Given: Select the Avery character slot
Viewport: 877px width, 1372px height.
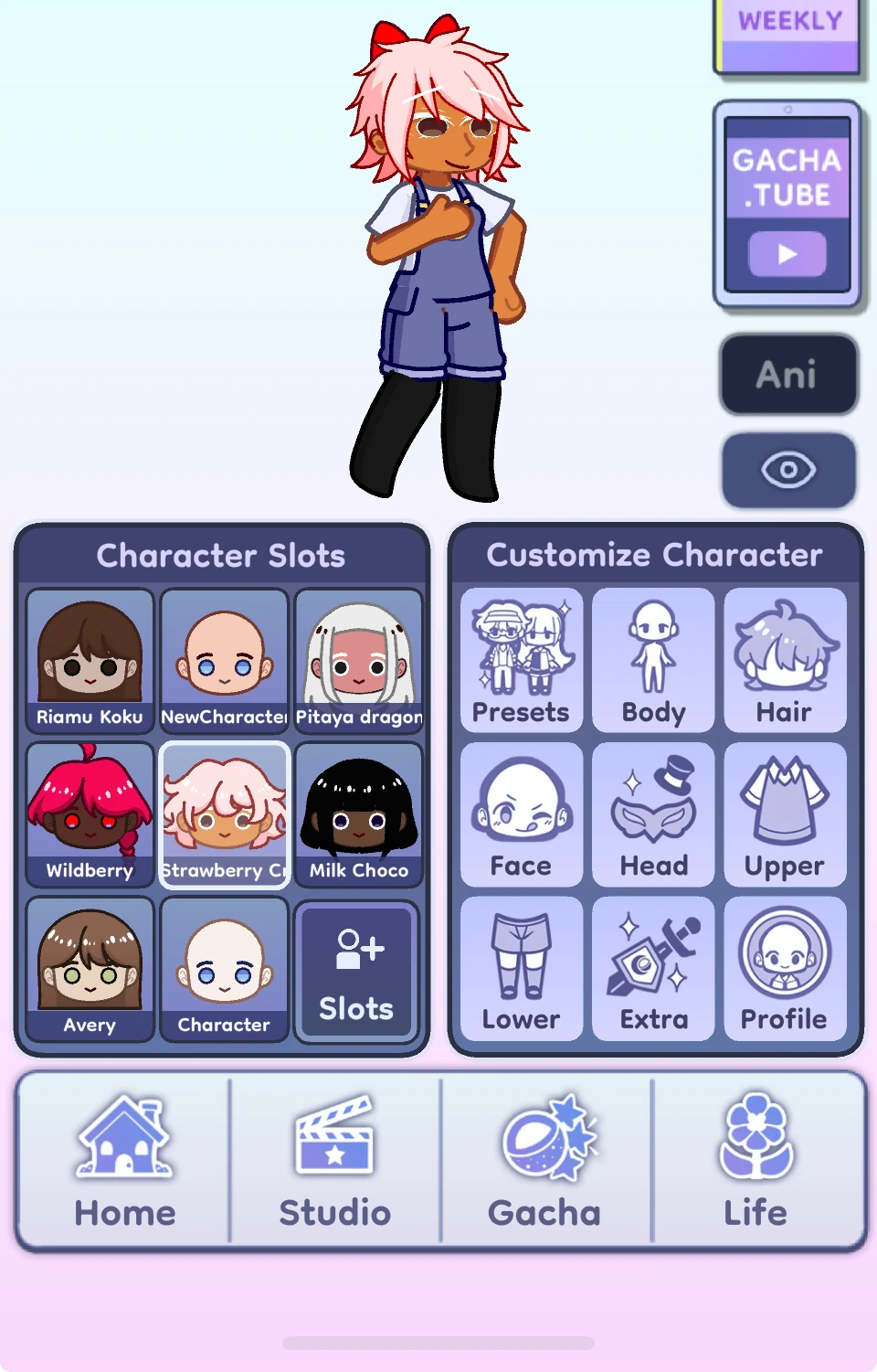Looking at the screenshot, I should click(x=90, y=968).
